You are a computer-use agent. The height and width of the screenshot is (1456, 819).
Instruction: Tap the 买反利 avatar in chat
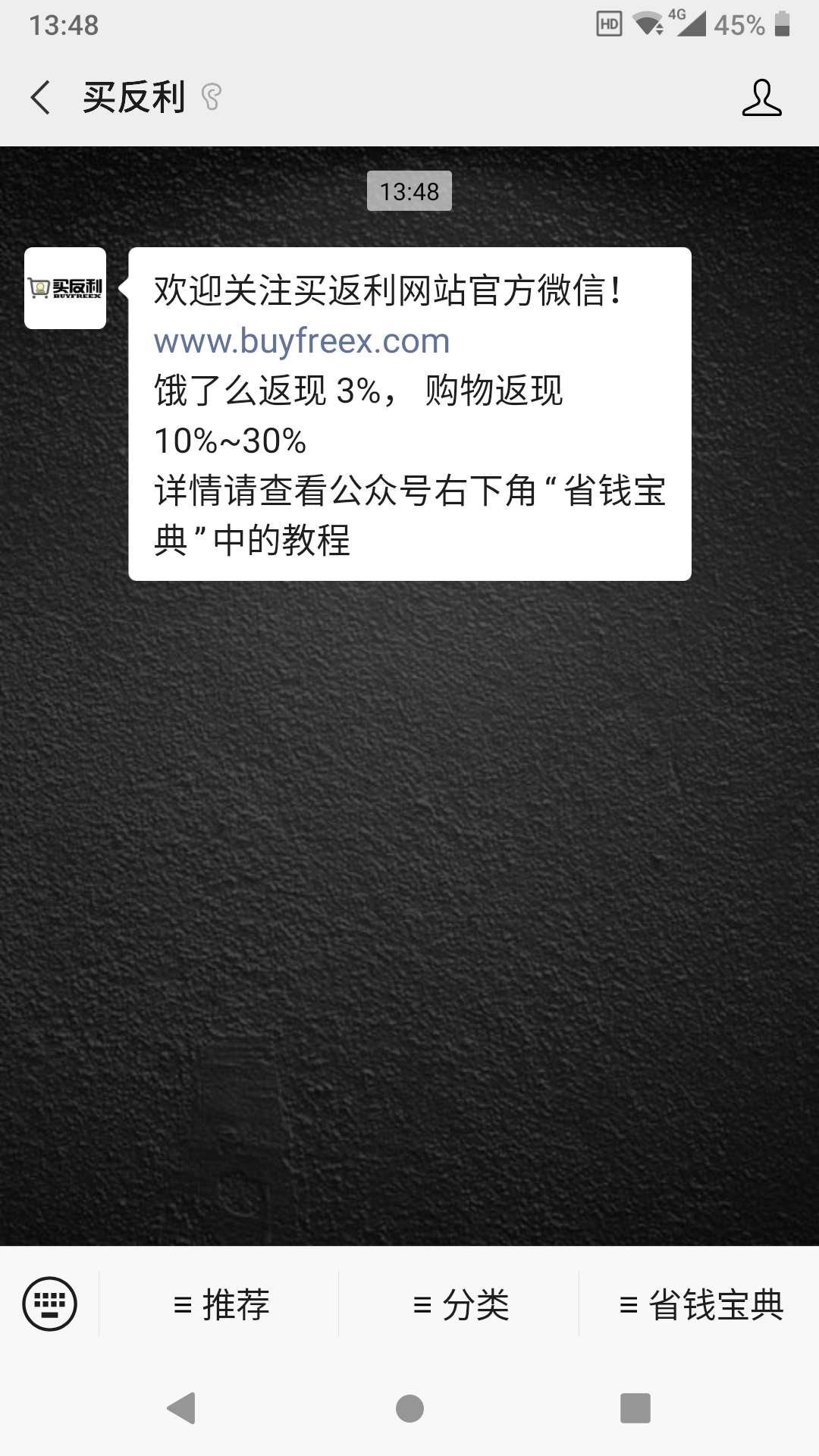point(65,288)
